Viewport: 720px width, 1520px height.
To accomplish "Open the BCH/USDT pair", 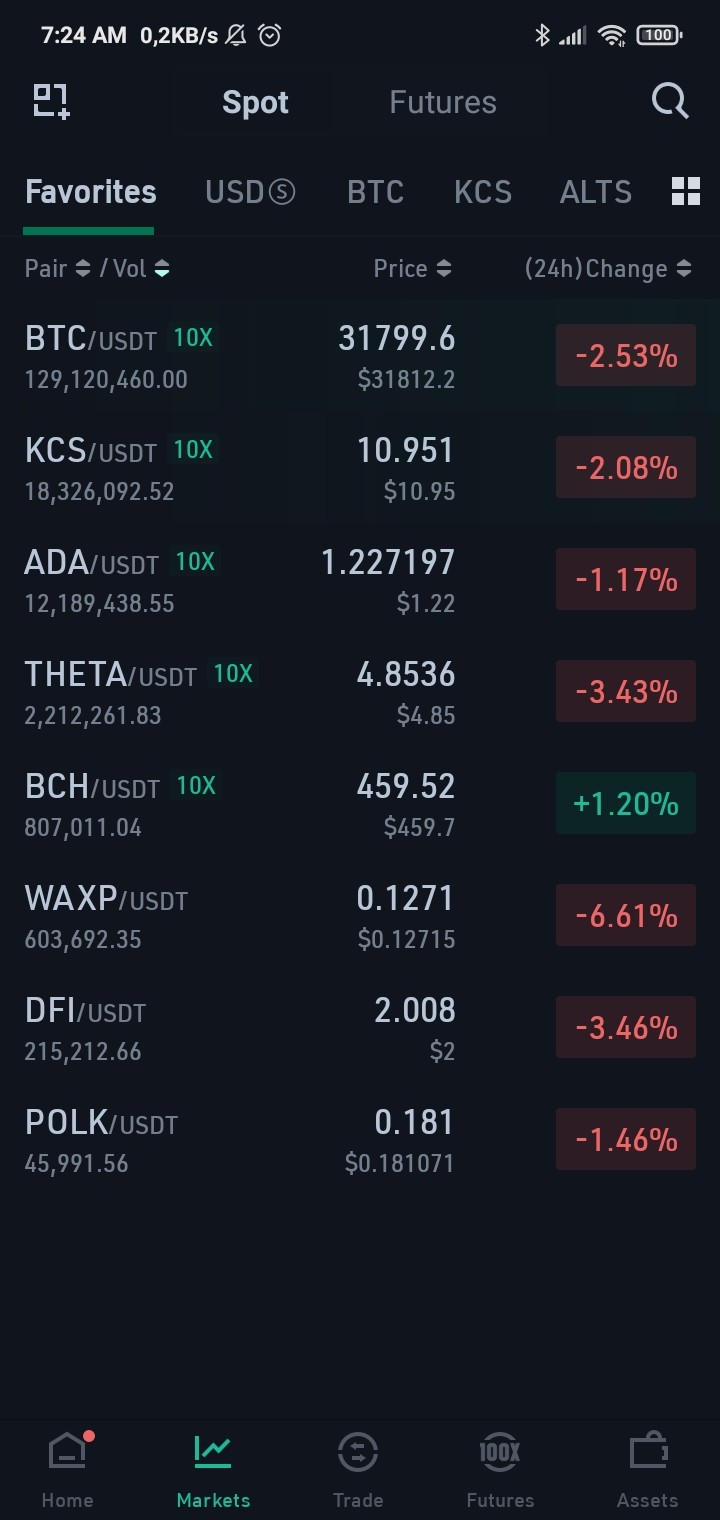I will tap(360, 804).
